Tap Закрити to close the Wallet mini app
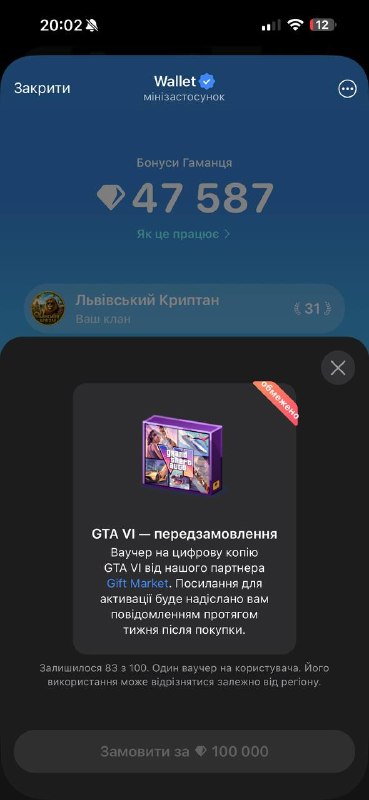This screenshot has height=800, width=369. 42,88
